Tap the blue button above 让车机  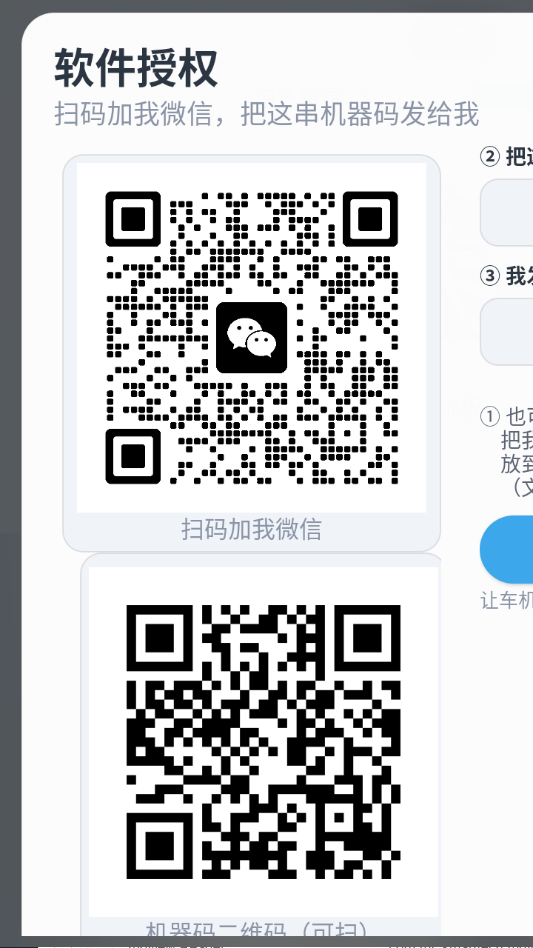507,550
